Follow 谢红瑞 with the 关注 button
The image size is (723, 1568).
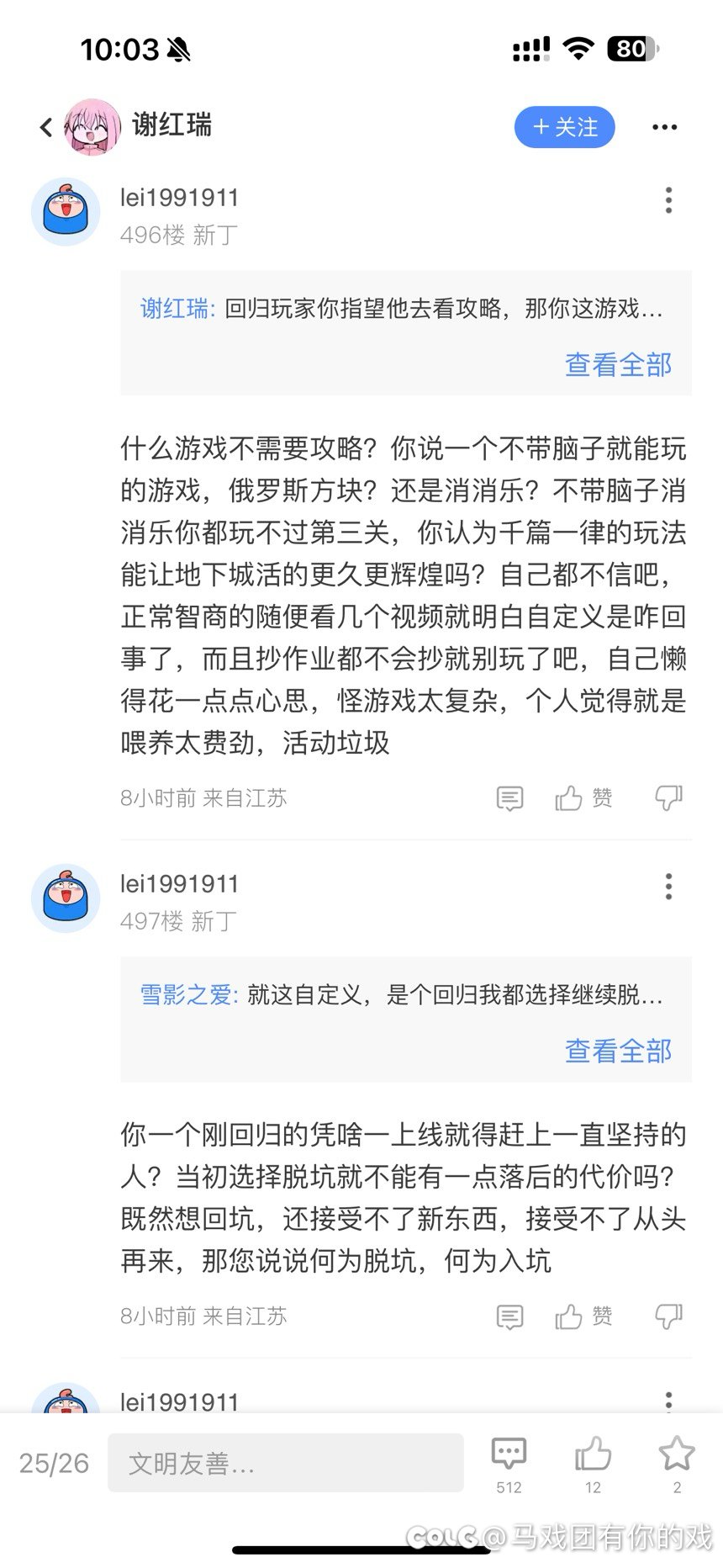pyautogui.click(x=564, y=127)
